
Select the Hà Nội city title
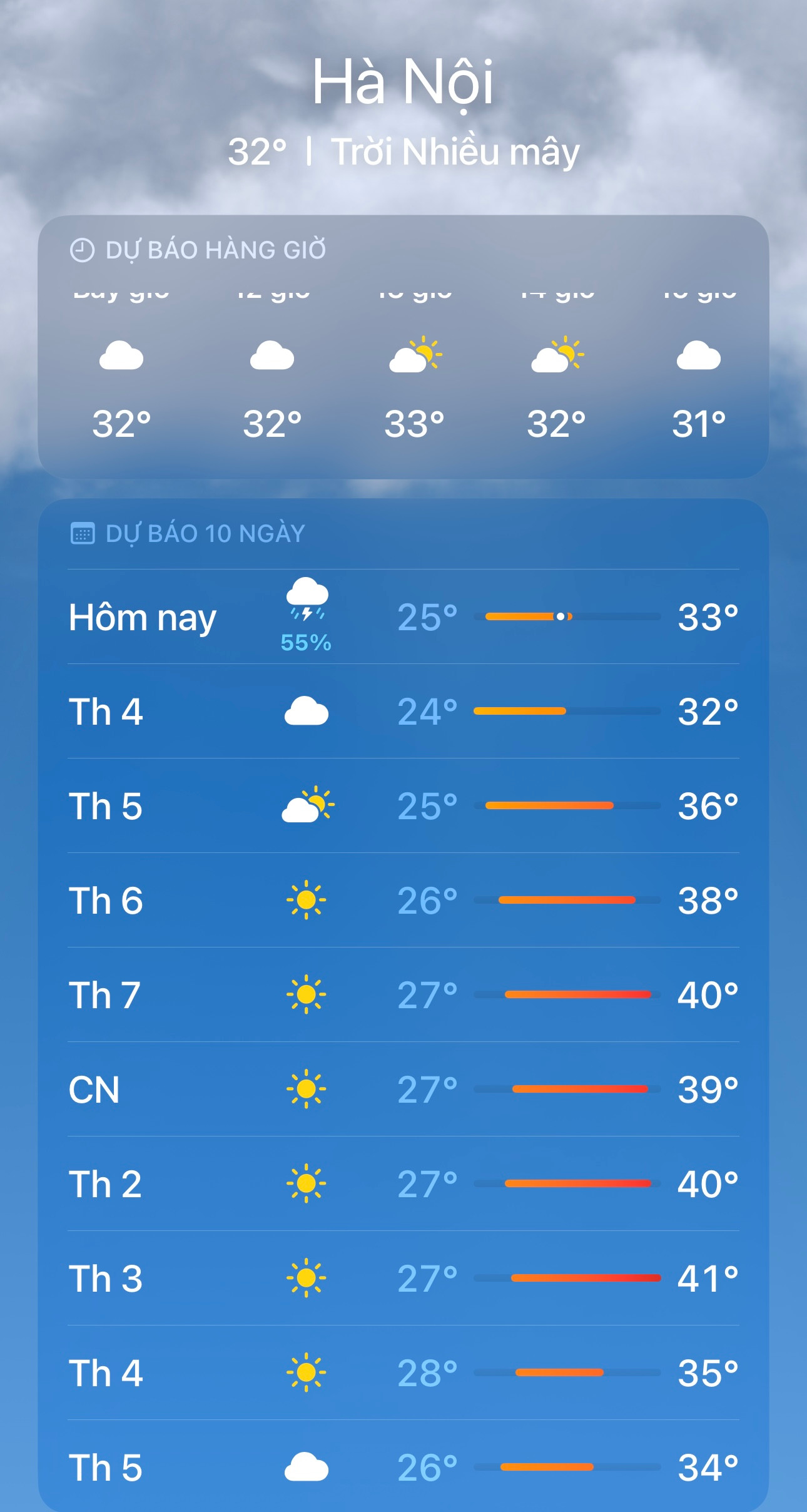click(403, 83)
